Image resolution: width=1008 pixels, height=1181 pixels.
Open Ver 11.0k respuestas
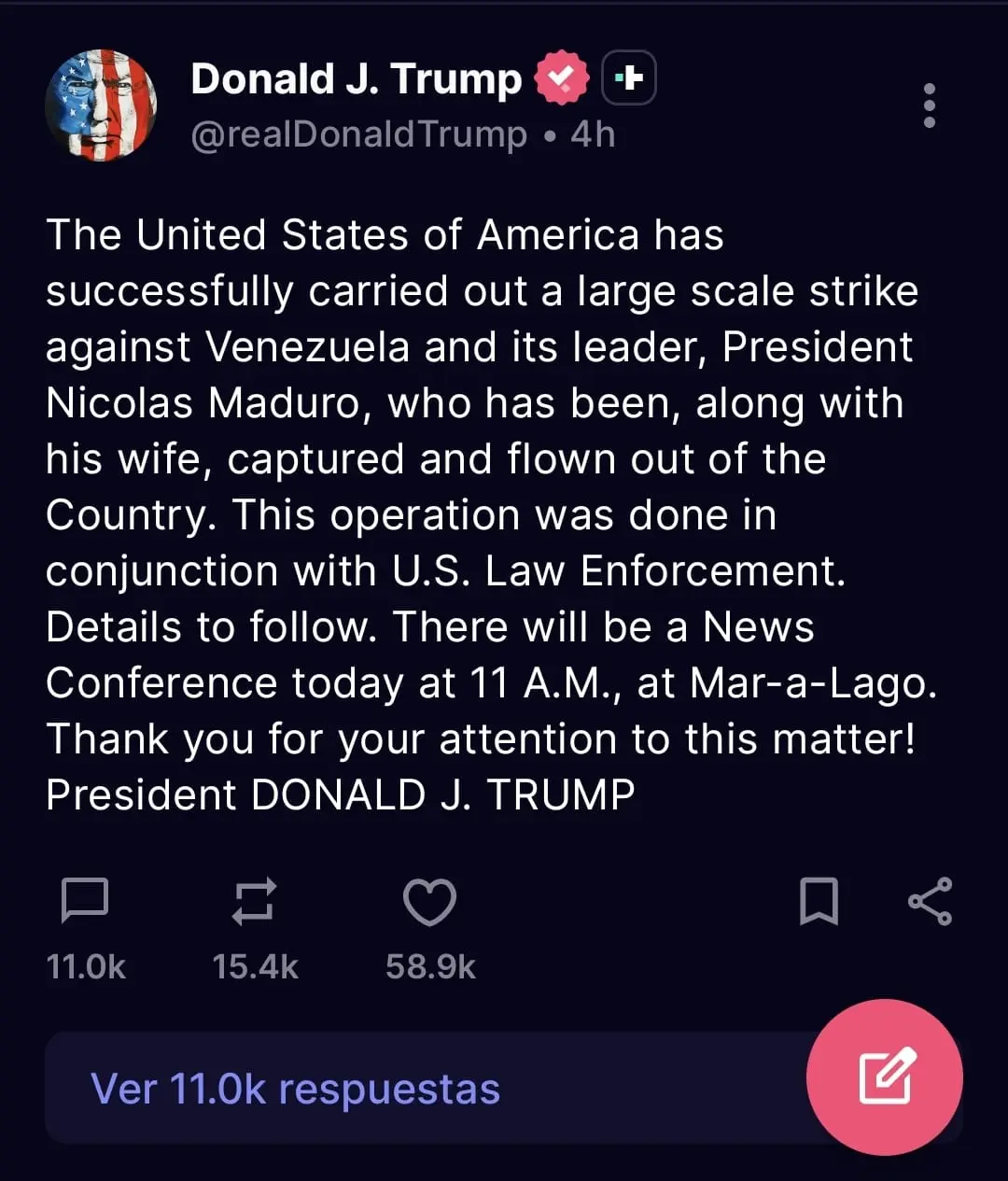pos(296,1089)
